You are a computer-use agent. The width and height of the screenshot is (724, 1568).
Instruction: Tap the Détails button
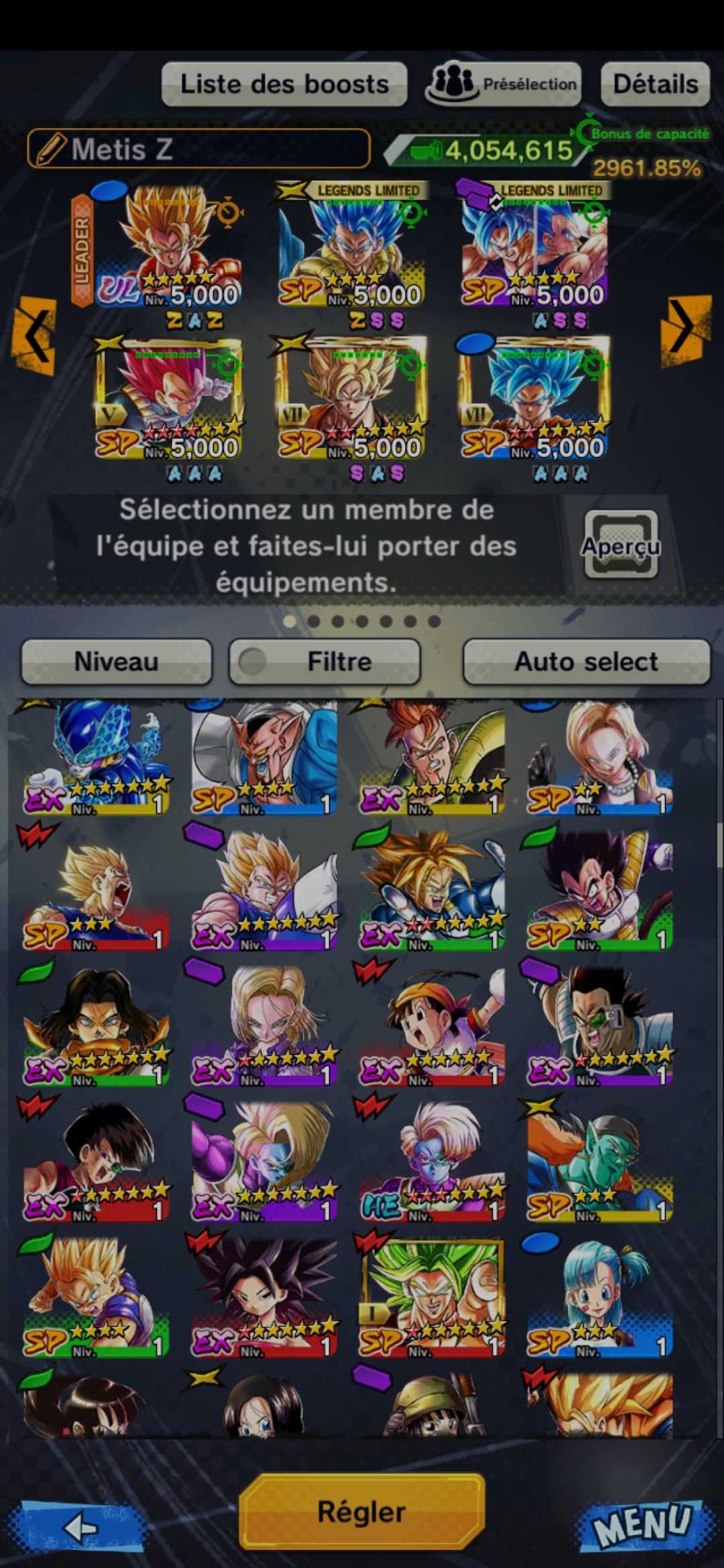tap(655, 84)
